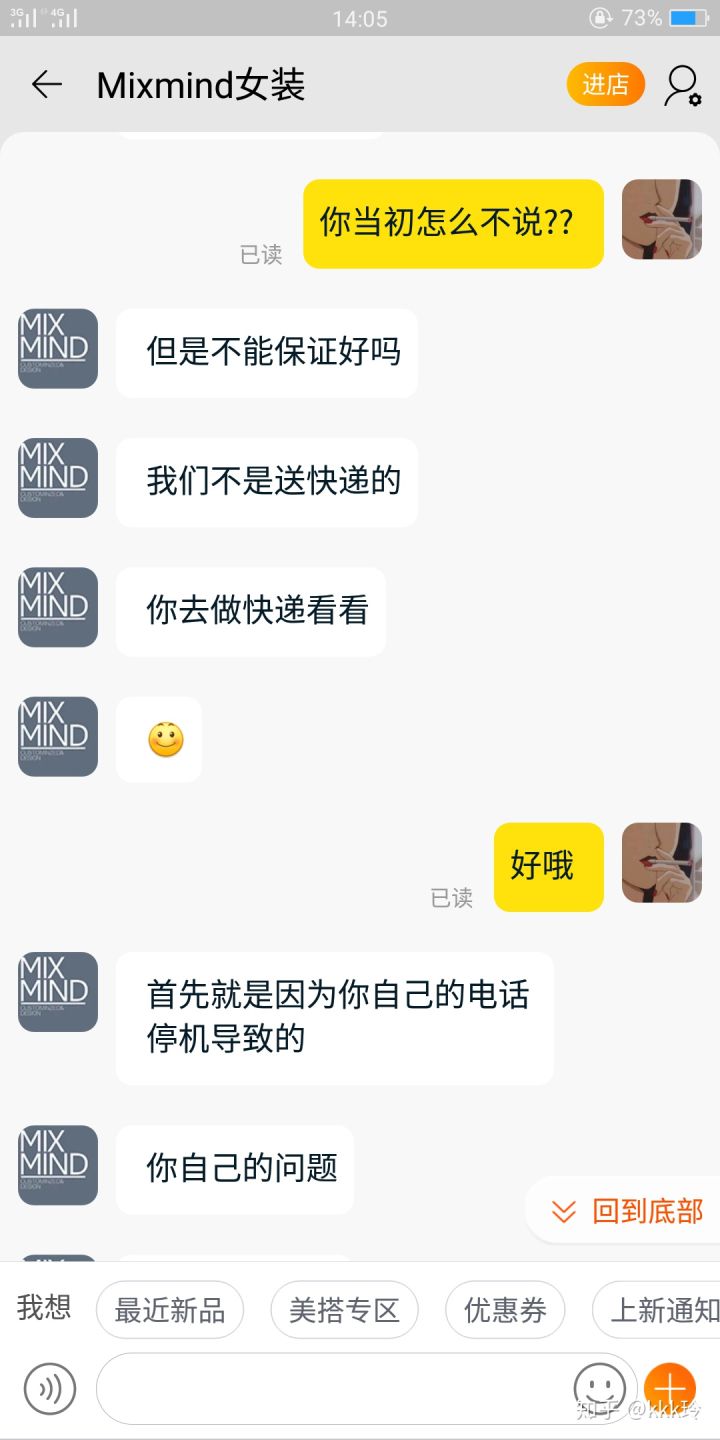Select the 美搭专区 quick chip
720x1440 pixels.
tap(344, 1310)
